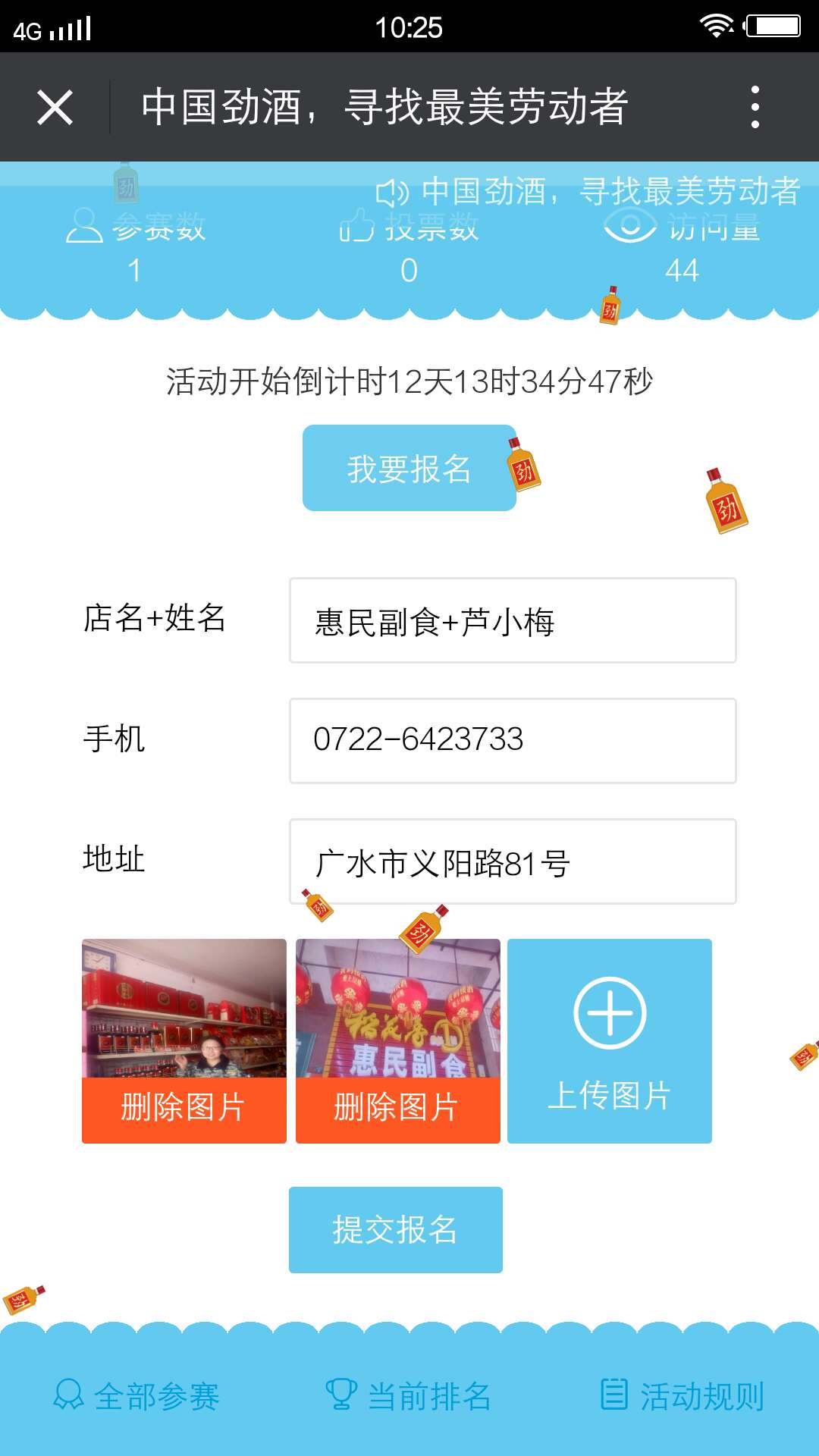
Task: Switch to the 全部参赛 tab
Action: click(137, 1396)
